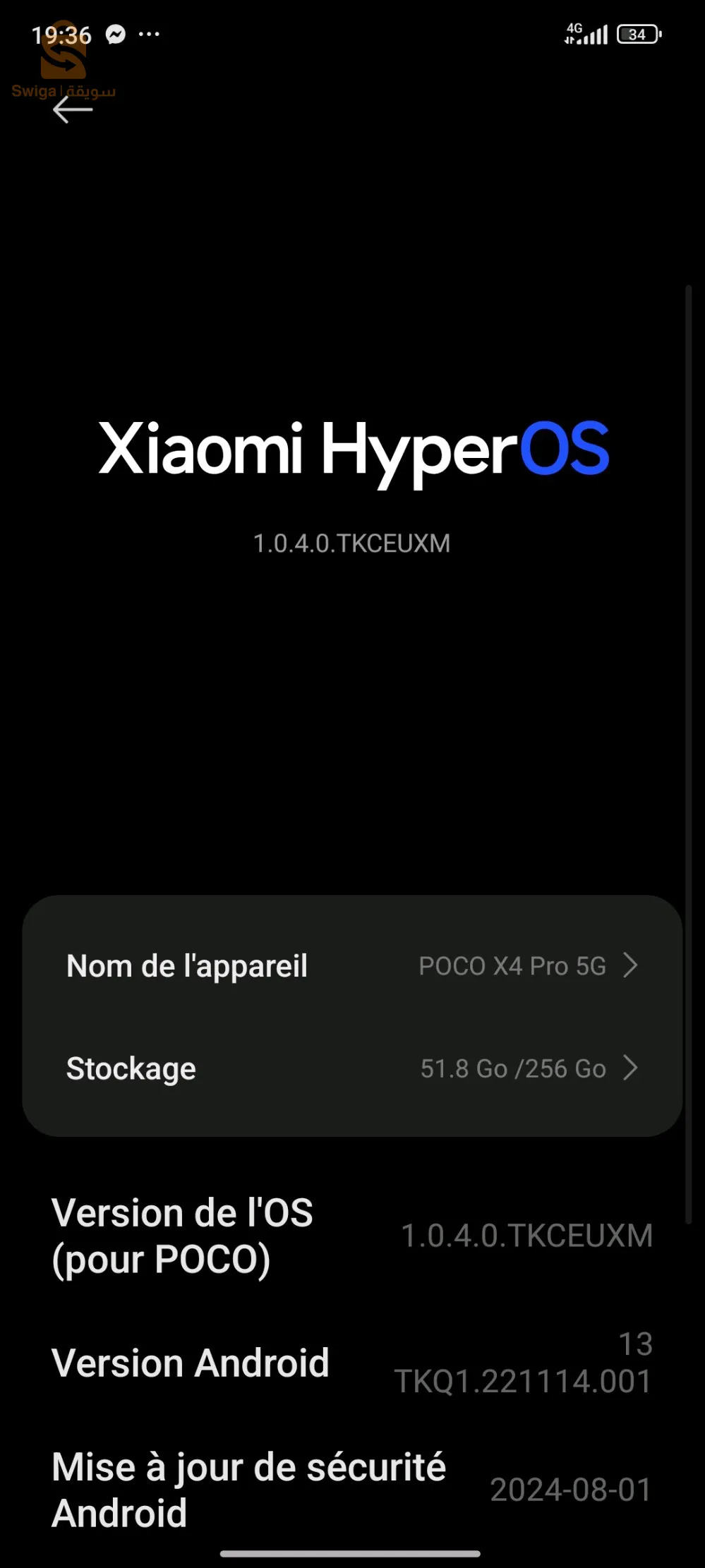Go back using the arrow icon
The image size is (705, 1568).
[73, 109]
